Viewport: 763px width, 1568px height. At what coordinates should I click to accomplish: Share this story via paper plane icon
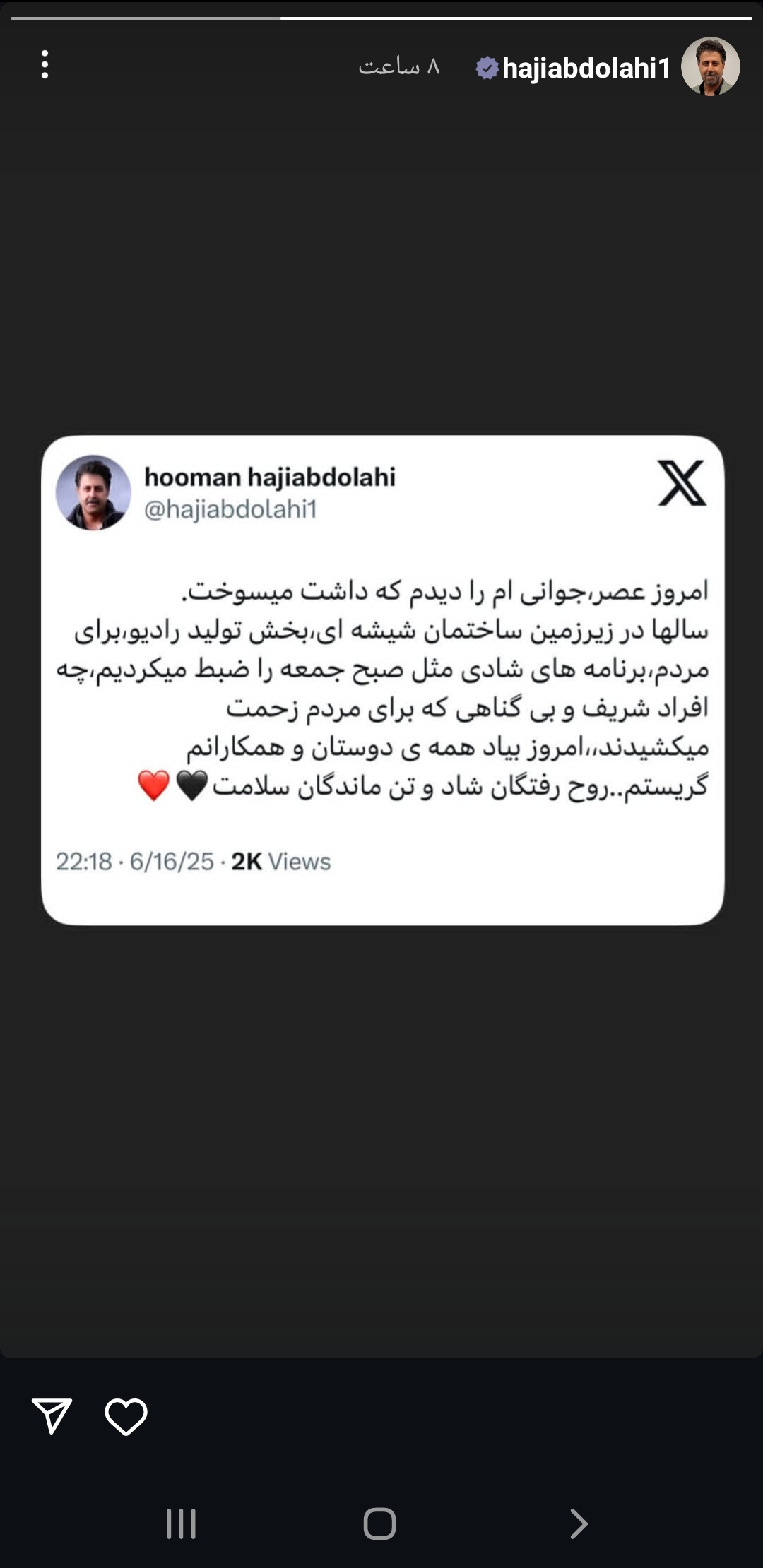[x=52, y=1415]
